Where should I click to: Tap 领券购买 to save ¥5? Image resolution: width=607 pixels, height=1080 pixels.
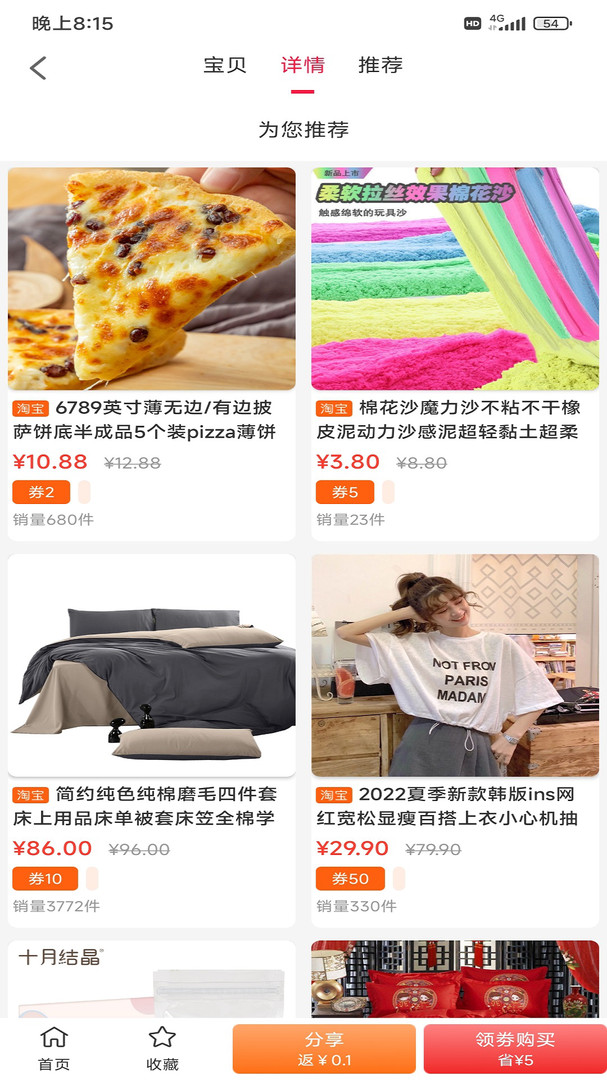[x=515, y=1048]
